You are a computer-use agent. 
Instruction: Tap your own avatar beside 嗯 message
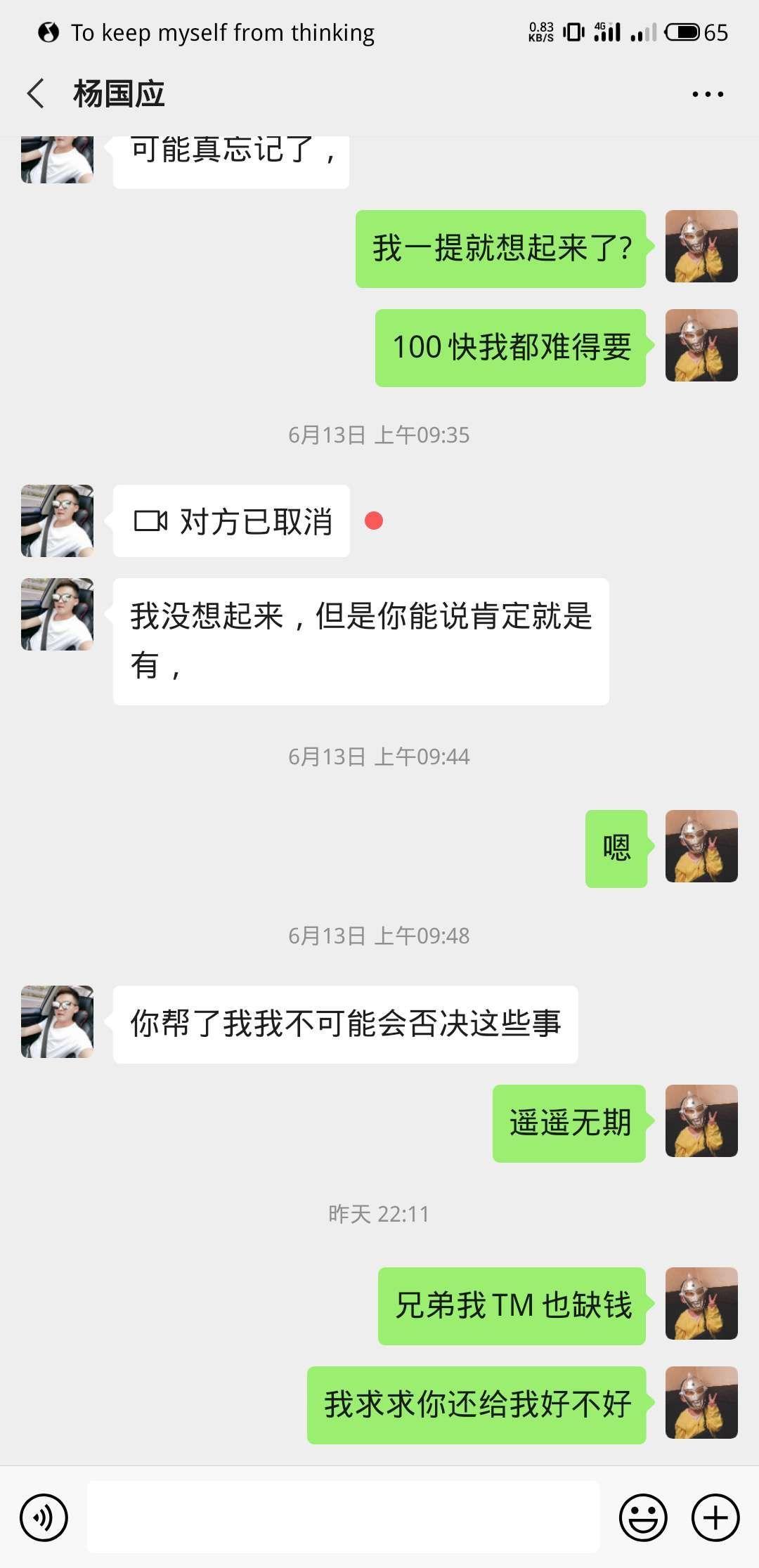point(701,846)
